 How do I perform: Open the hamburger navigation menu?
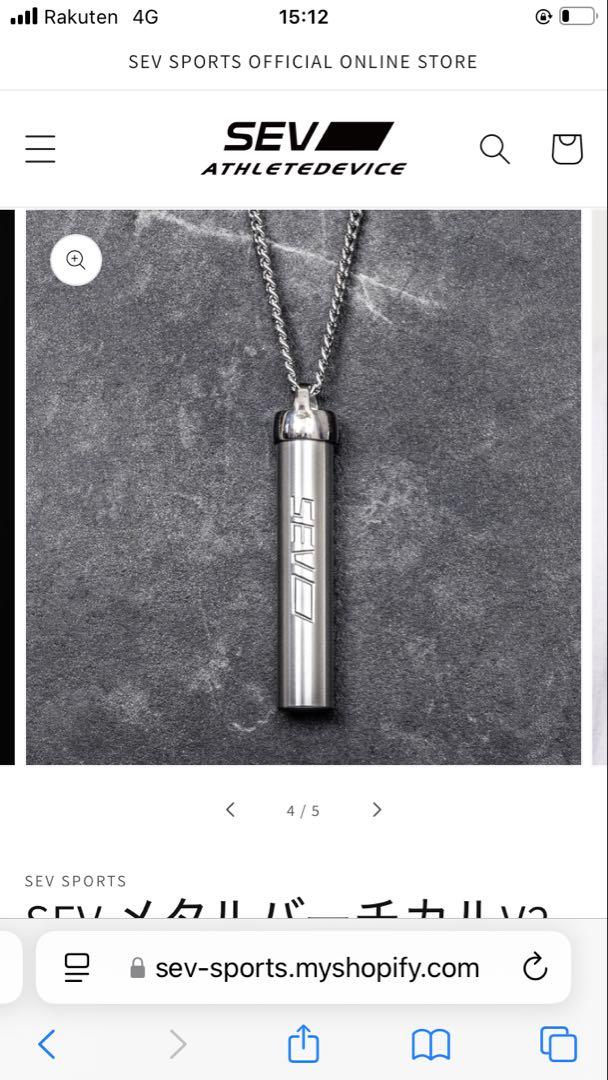click(x=40, y=149)
